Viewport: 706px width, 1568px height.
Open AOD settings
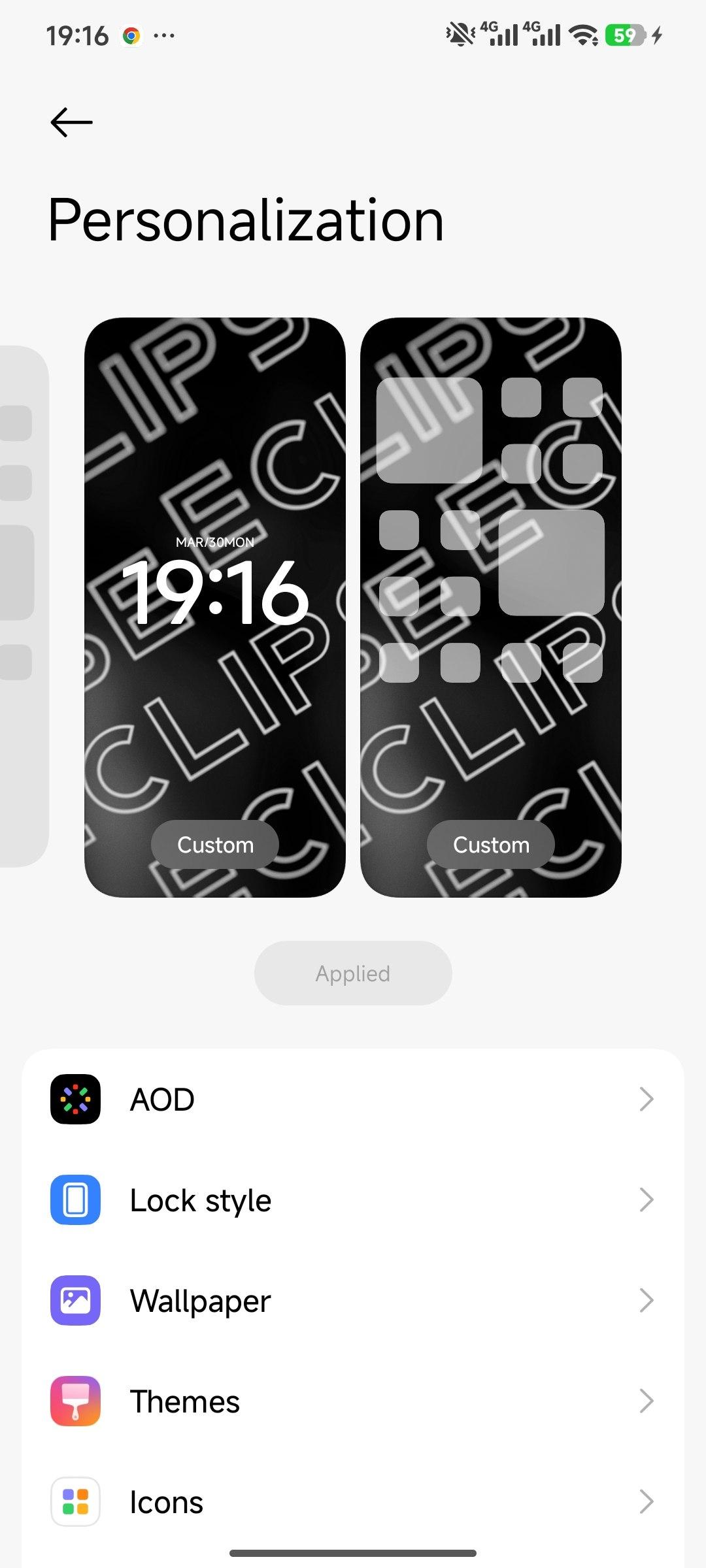(x=353, y=1100)
